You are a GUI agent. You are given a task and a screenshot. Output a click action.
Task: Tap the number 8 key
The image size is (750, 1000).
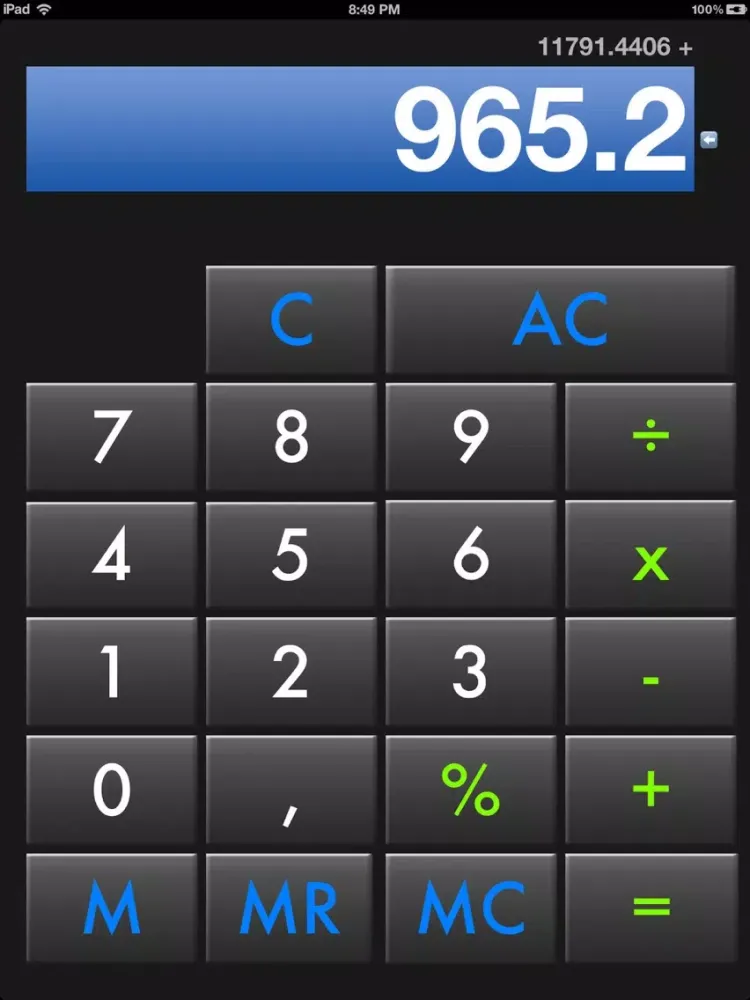point(291,438)
